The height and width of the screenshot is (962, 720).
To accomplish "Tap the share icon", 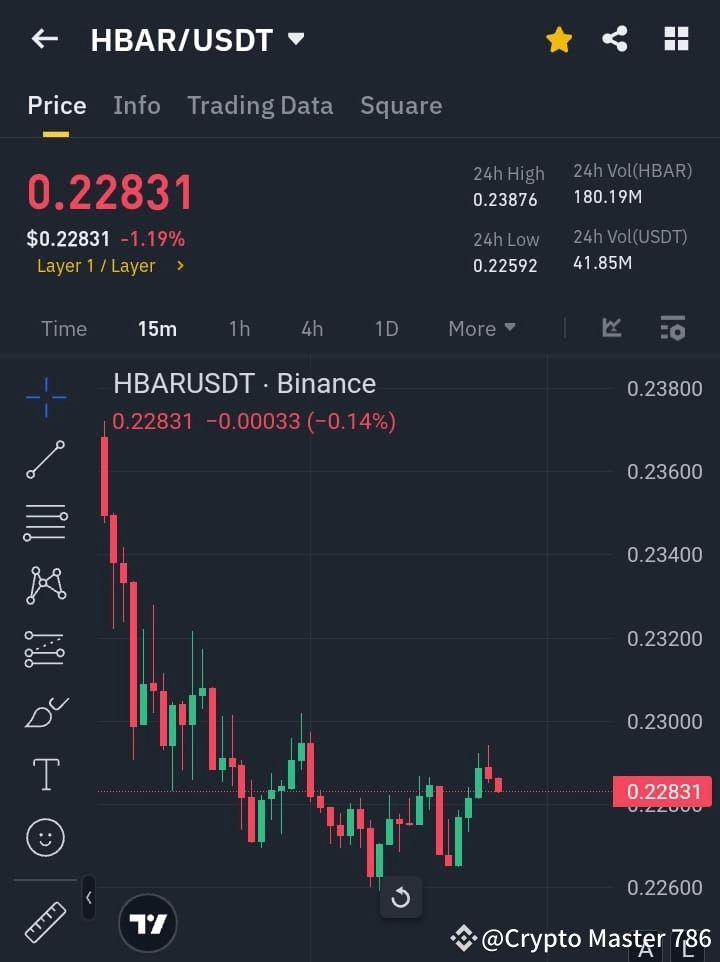I will (x=616, y=39).
